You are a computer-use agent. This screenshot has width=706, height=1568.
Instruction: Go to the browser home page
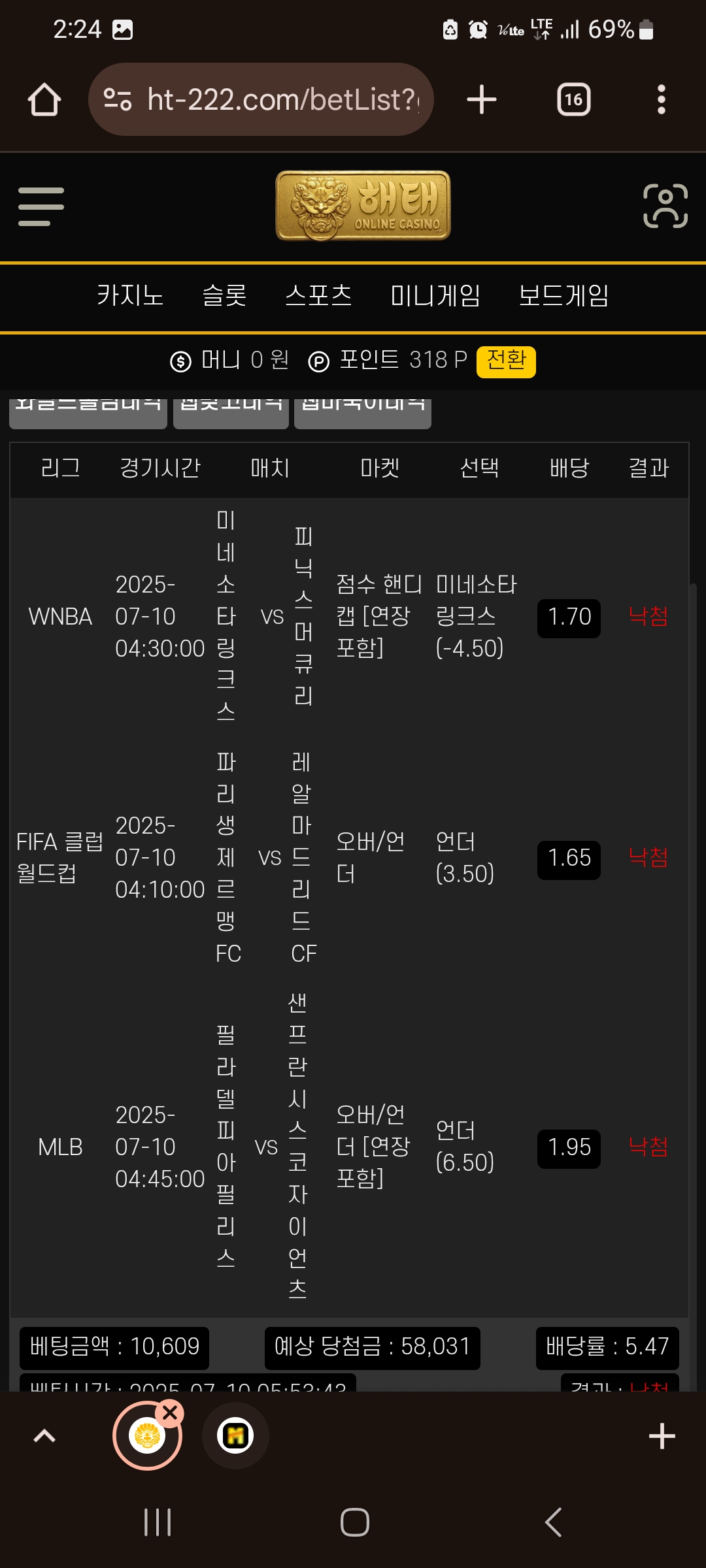point(44,99)
